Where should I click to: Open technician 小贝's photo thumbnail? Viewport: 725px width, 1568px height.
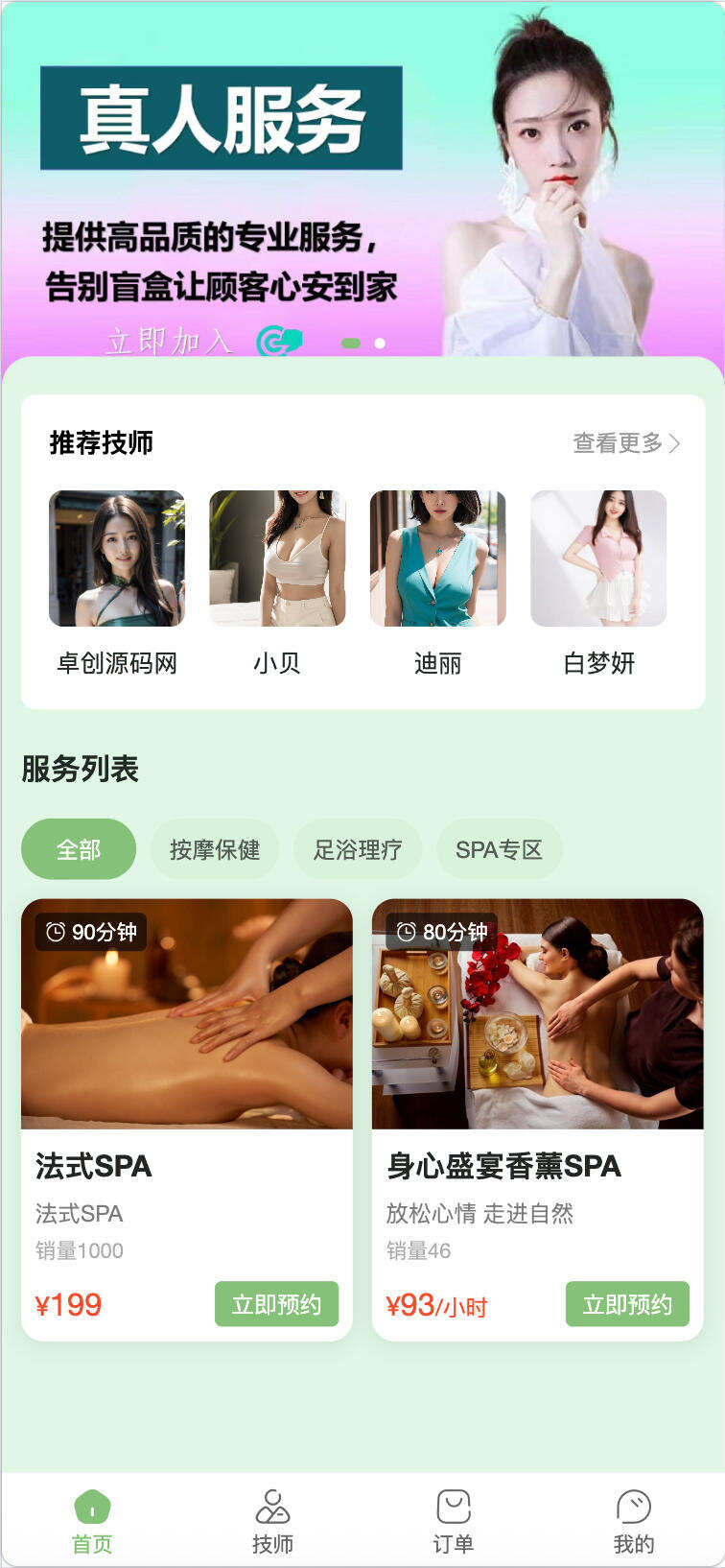(x=277, y=558)
